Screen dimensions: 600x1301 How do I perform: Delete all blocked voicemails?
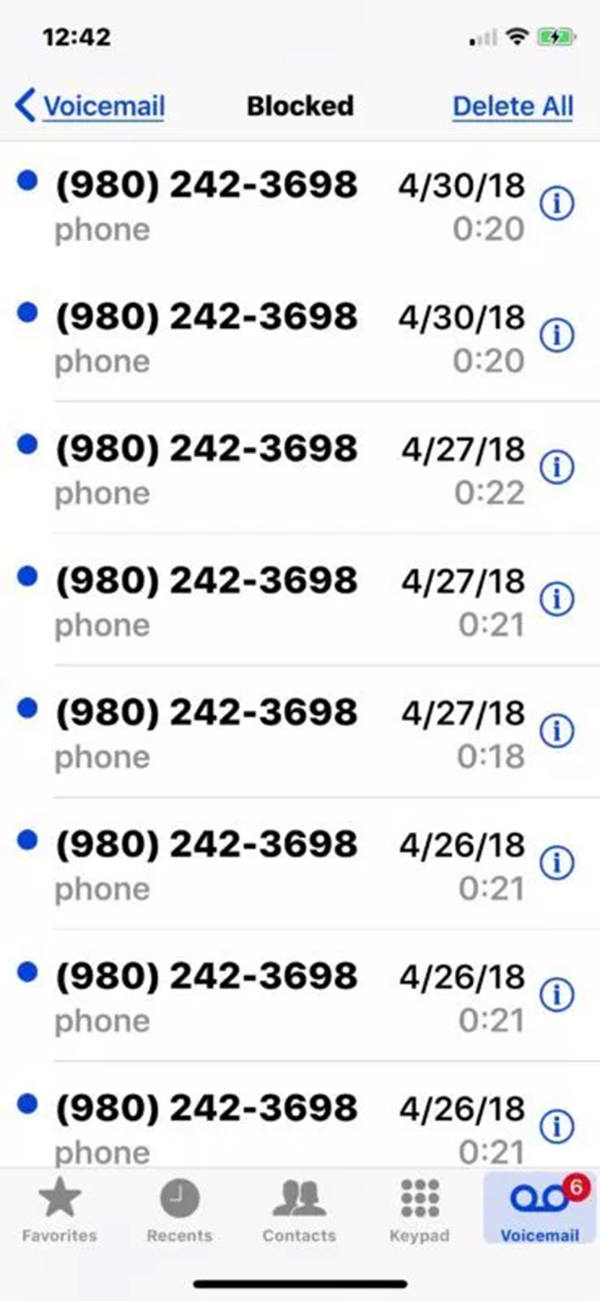513,106
